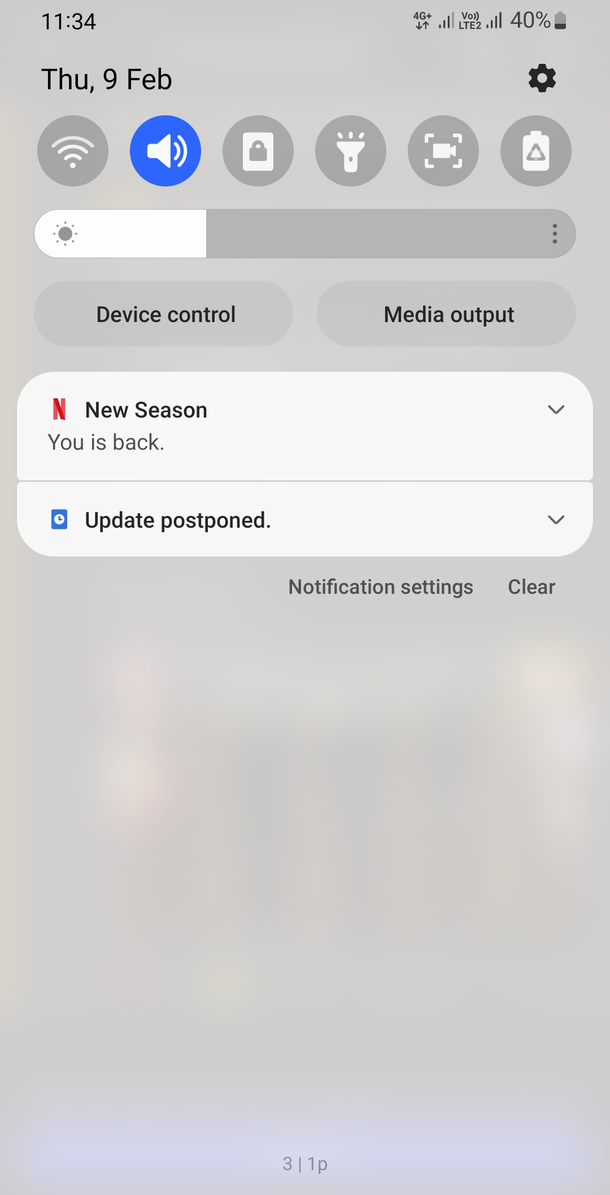Toggle the Wi-Fi quick setting
Viewport: 610px width, 1195px height.
click(x=73, y=152)
